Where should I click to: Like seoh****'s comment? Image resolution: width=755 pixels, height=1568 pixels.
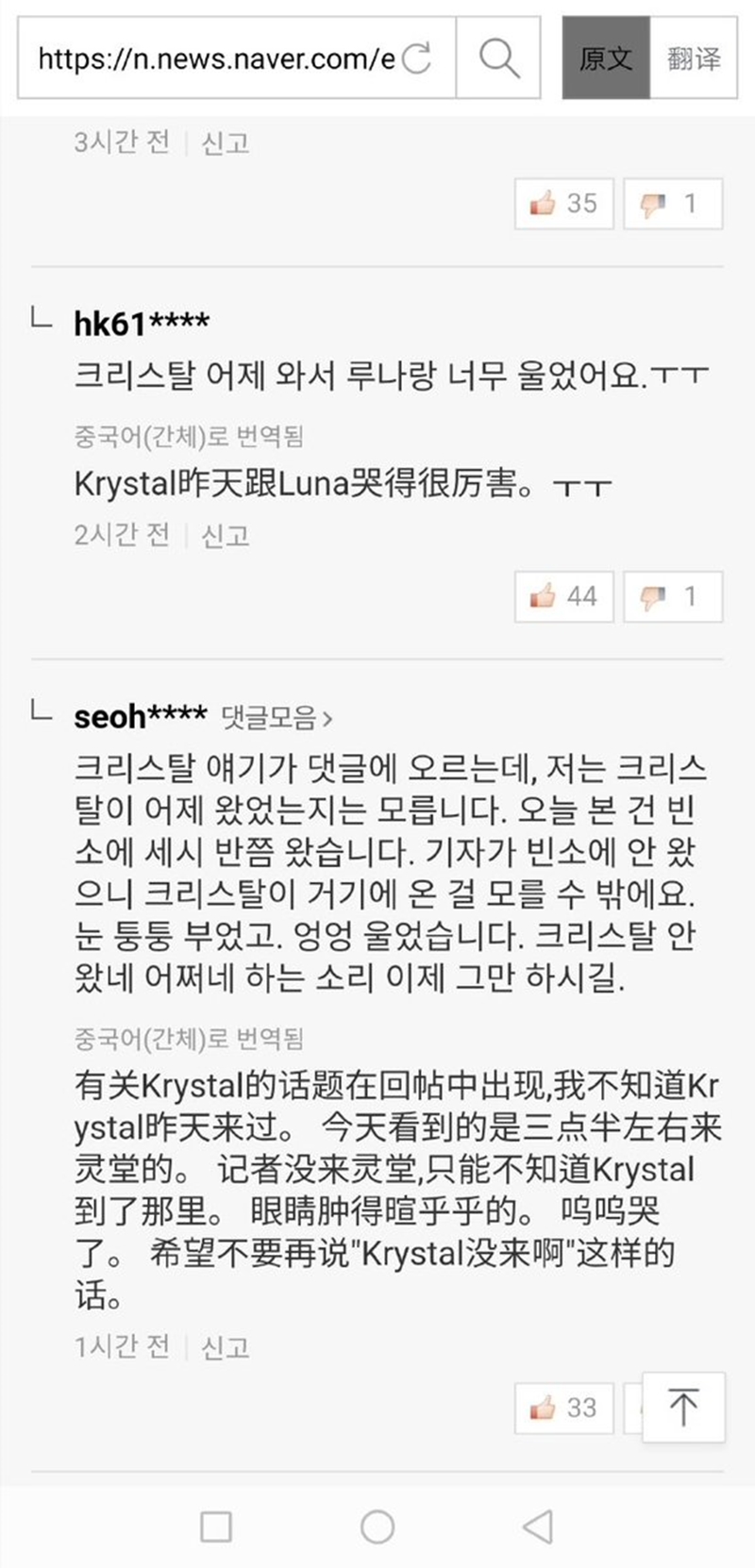(564, 1408)
